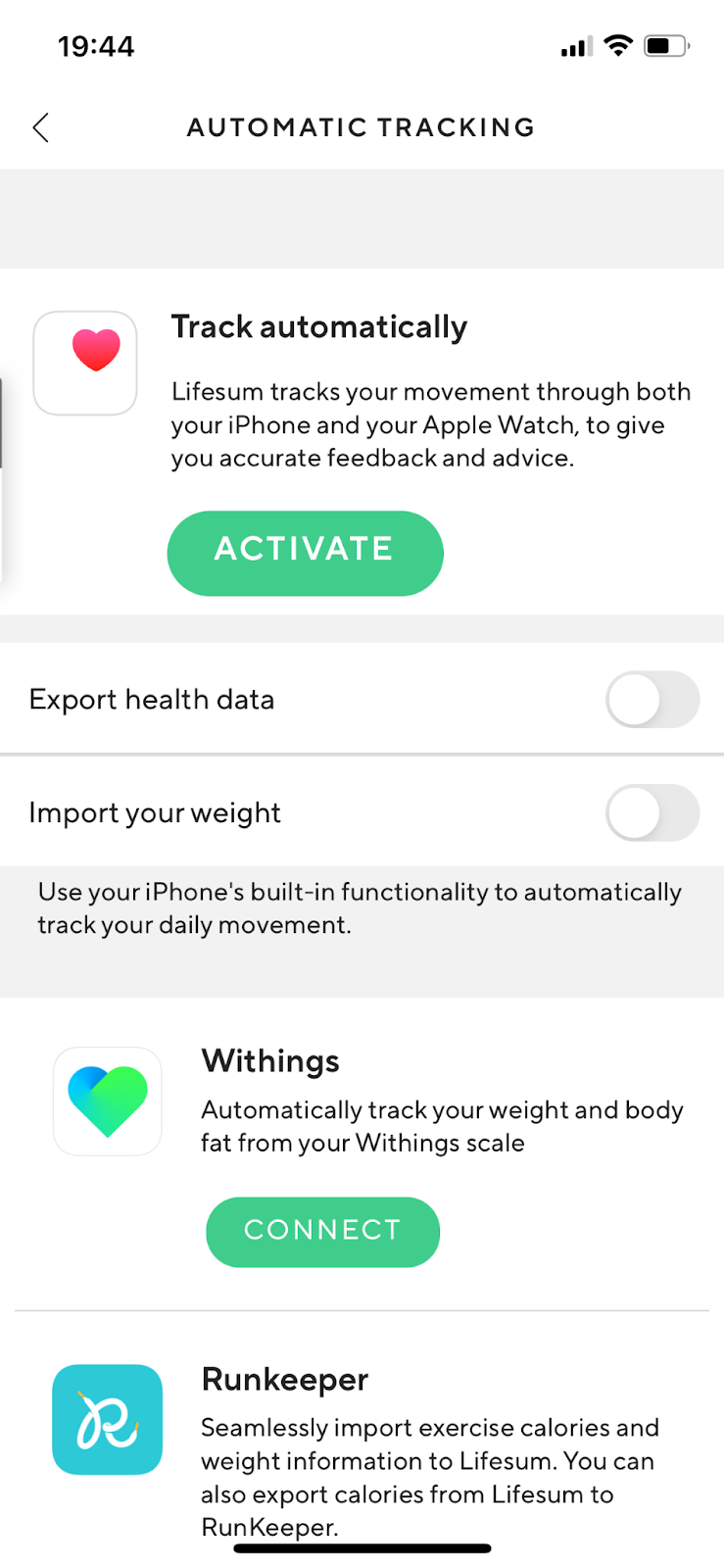Turn on Import your weight switch
The width and height of the screenshot is (724, 1568).
[652, 813]
